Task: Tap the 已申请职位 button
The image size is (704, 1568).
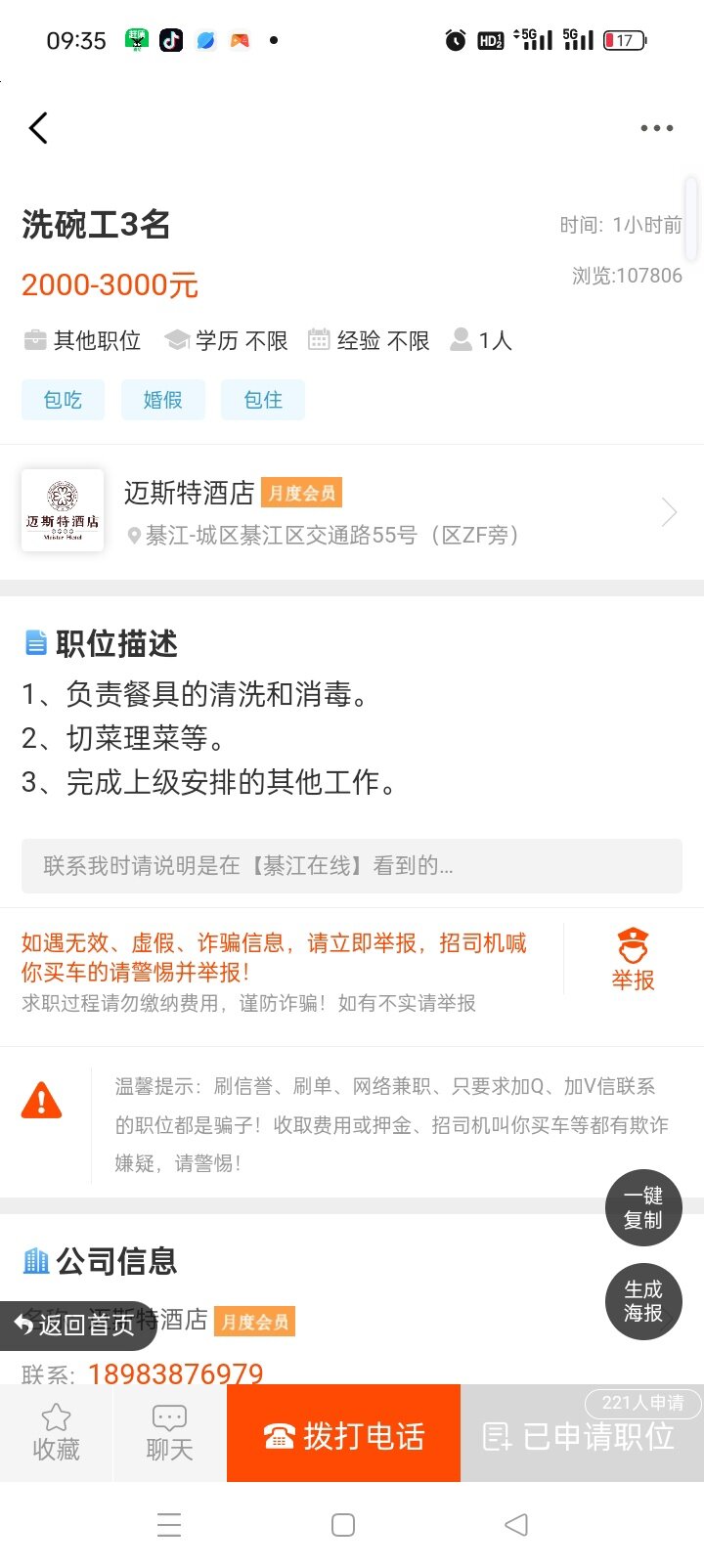Action: coord(581,1435)
